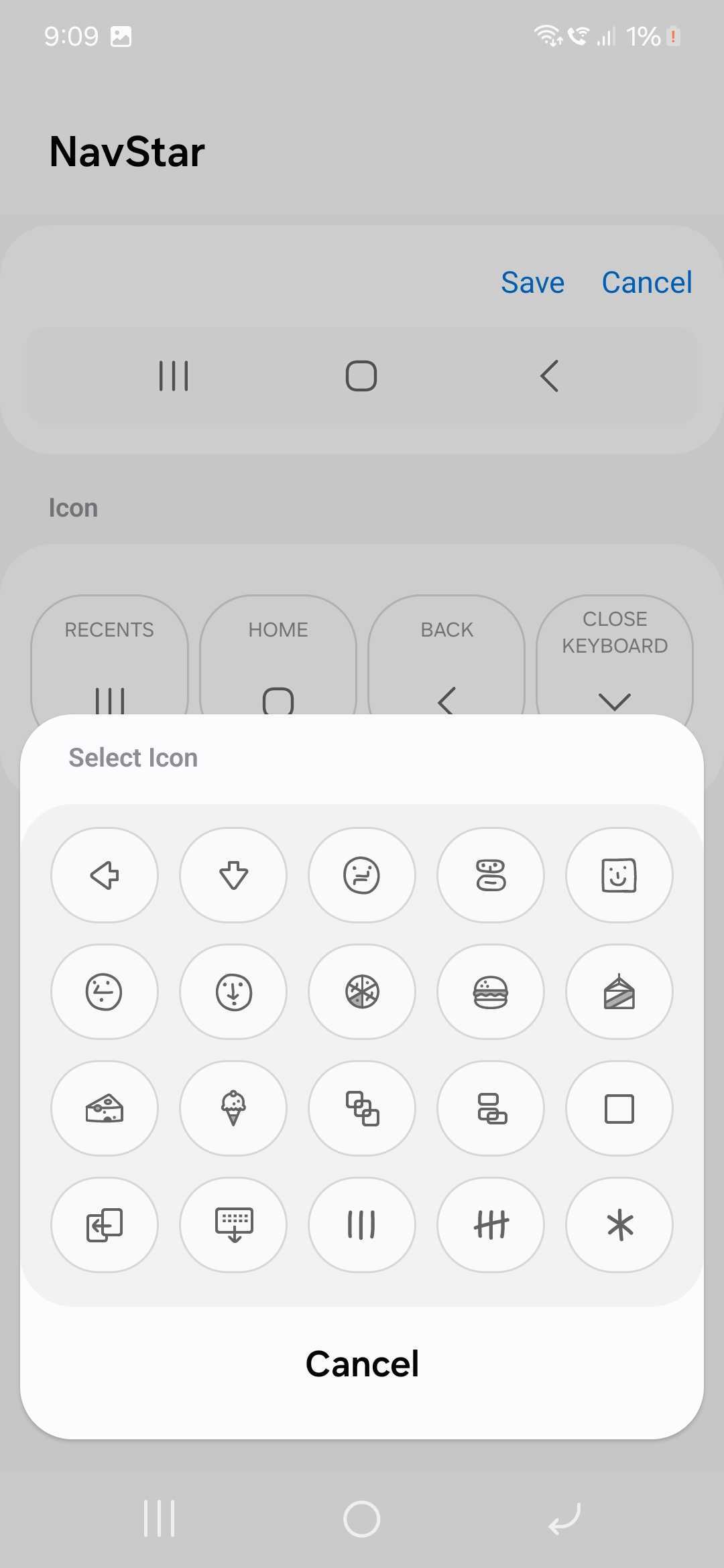Choose the overlapping squares icon
This screenshot has width=724, height=1568.
(x=362, y=1108)
